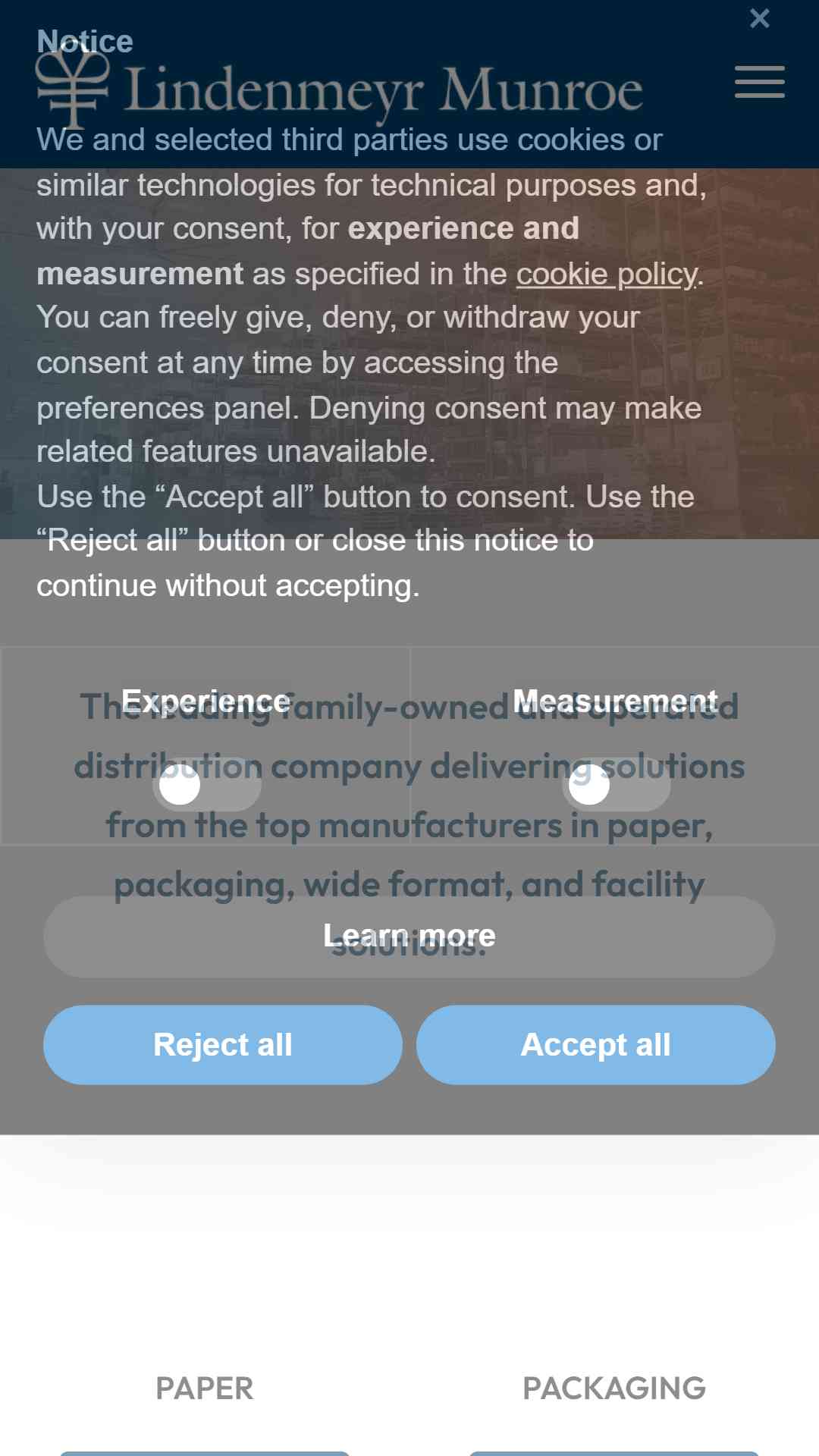
Task: Reject all cookies
Action: click(x=223, y=1045)
